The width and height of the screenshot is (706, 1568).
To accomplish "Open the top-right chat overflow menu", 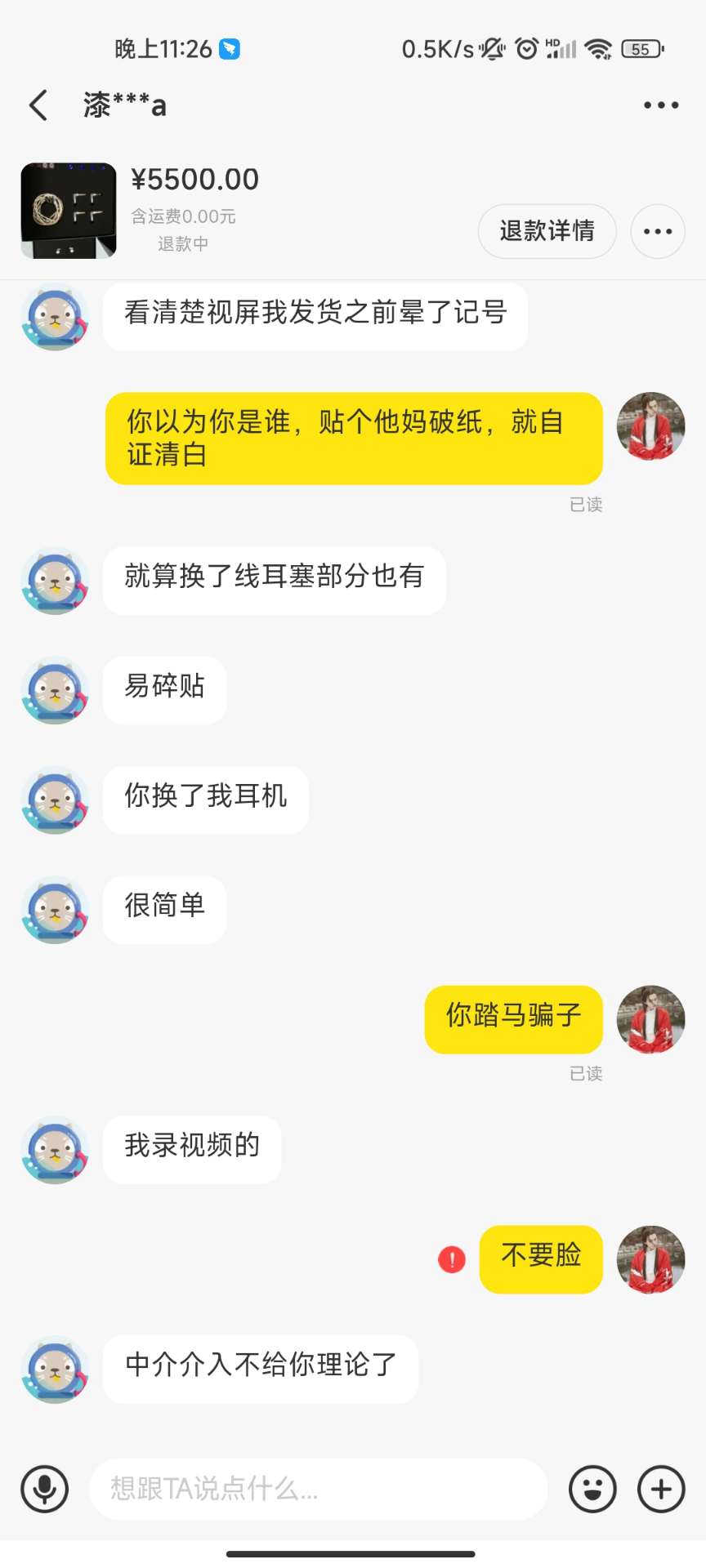I will (660, 105).
